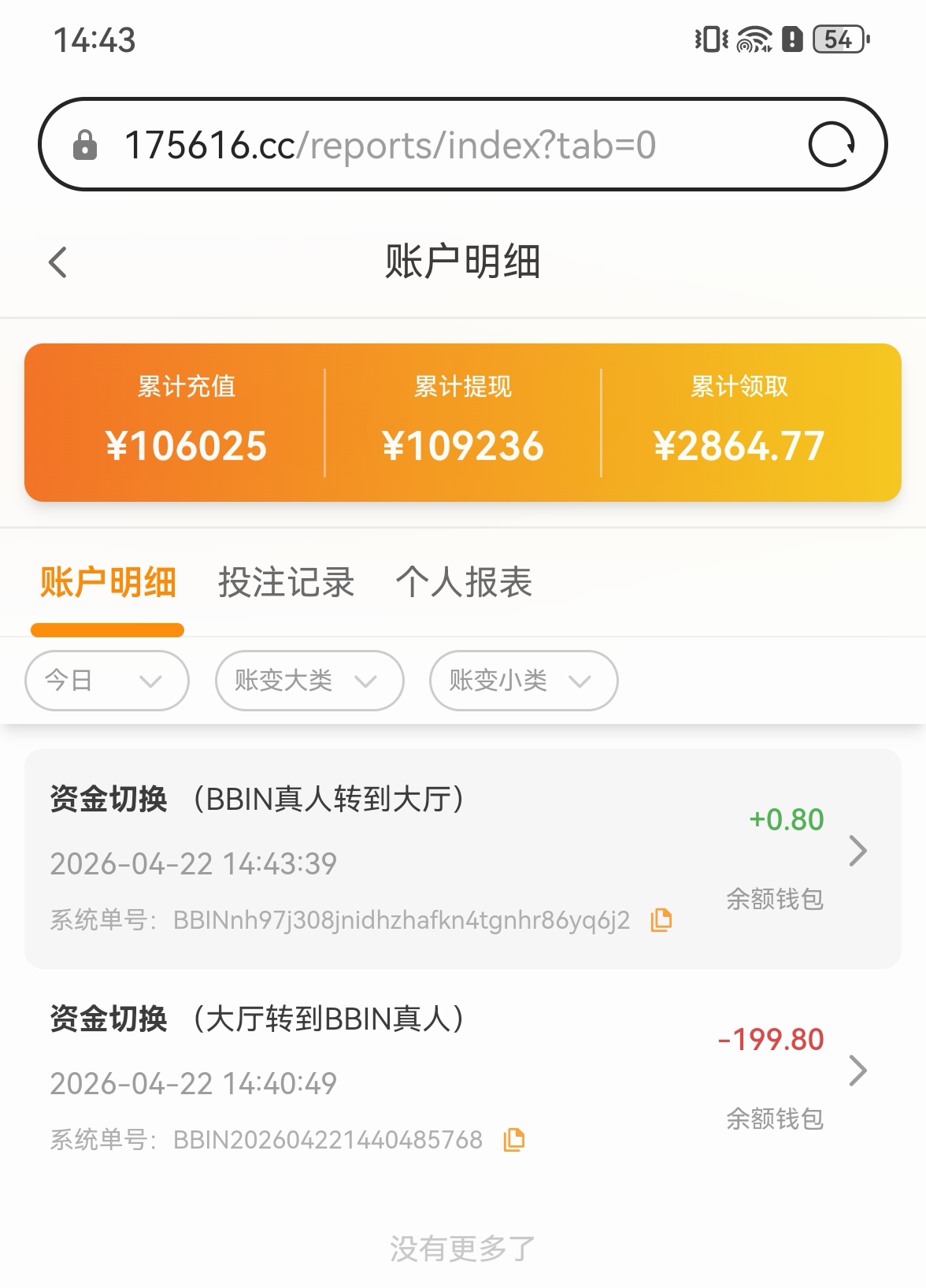Click the orange underline of the active tab

pyautogui.click(x=106, y=629)
